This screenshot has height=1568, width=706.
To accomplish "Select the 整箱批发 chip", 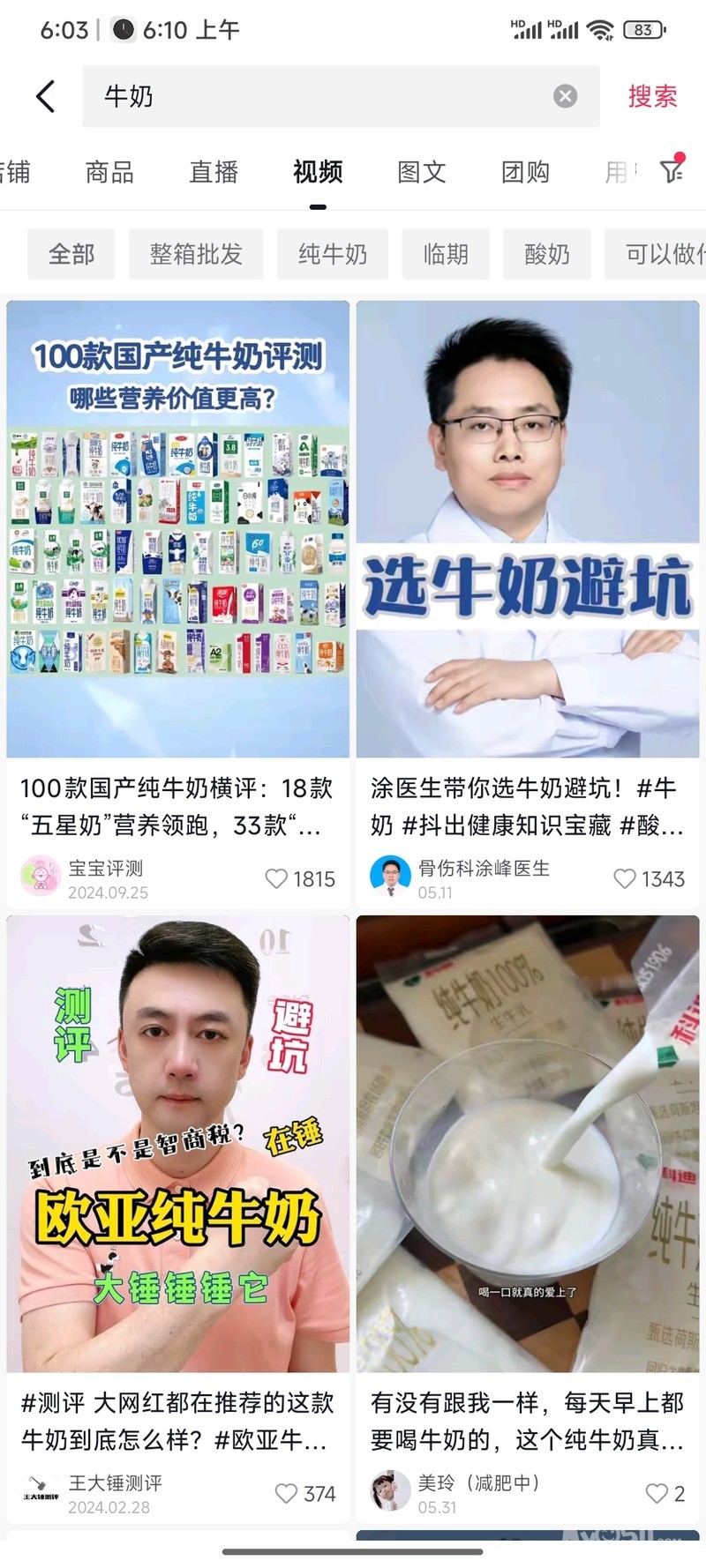I will [196, 254].
